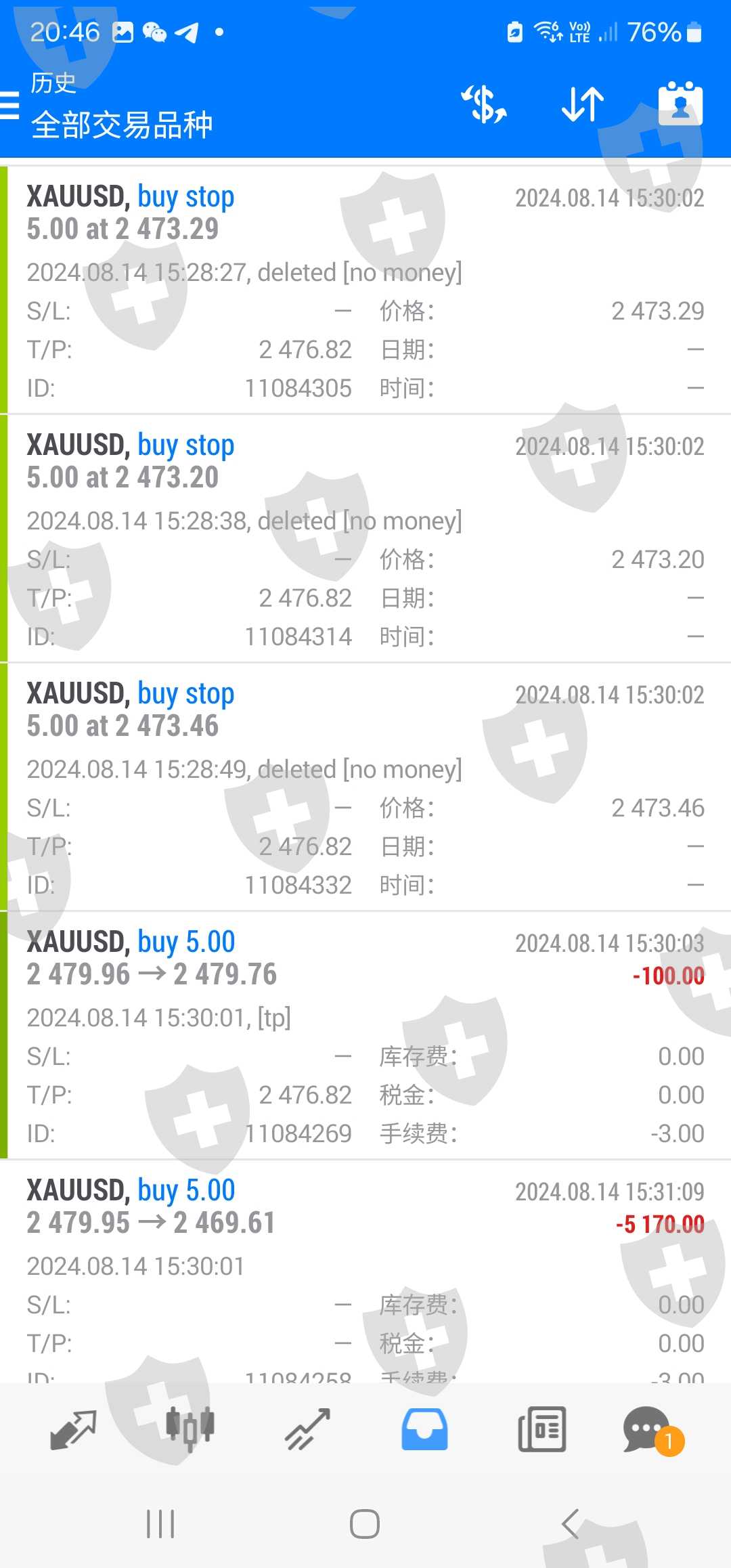Viewport: 731px width, 1568px height.
Task: Open the hamburger side menu
Action: (9, 106)
